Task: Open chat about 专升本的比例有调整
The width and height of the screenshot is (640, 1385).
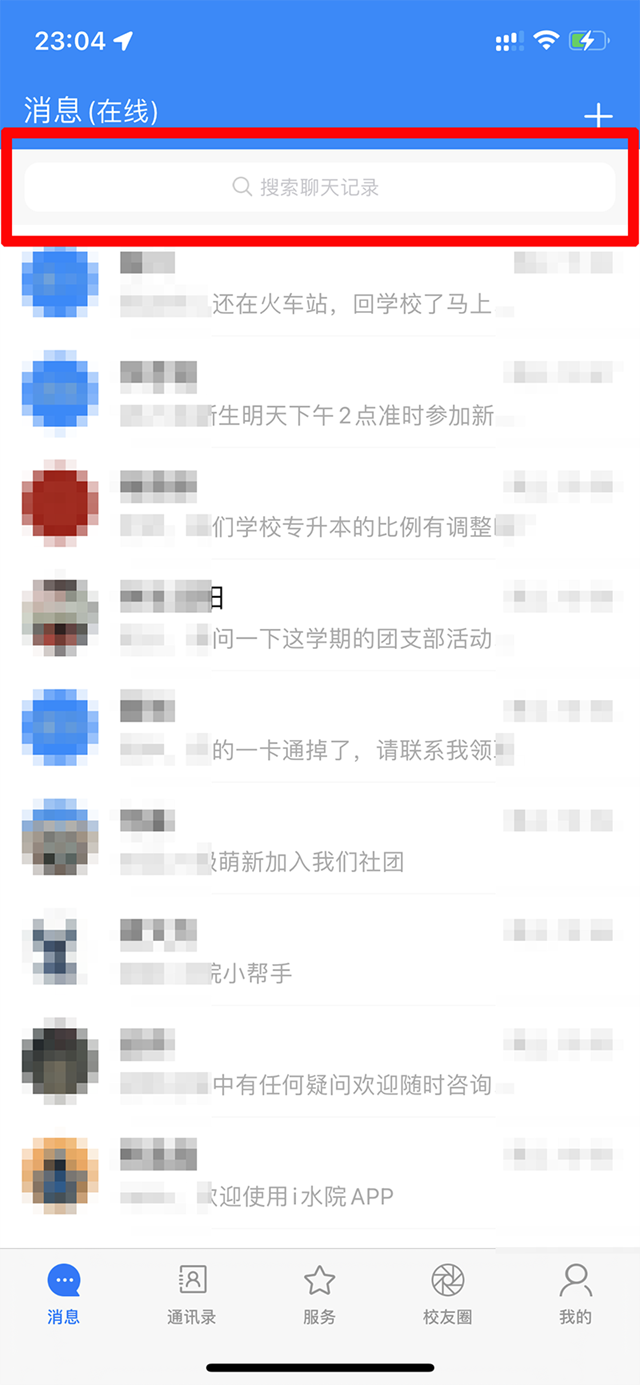Action: [x=320, y=507]
